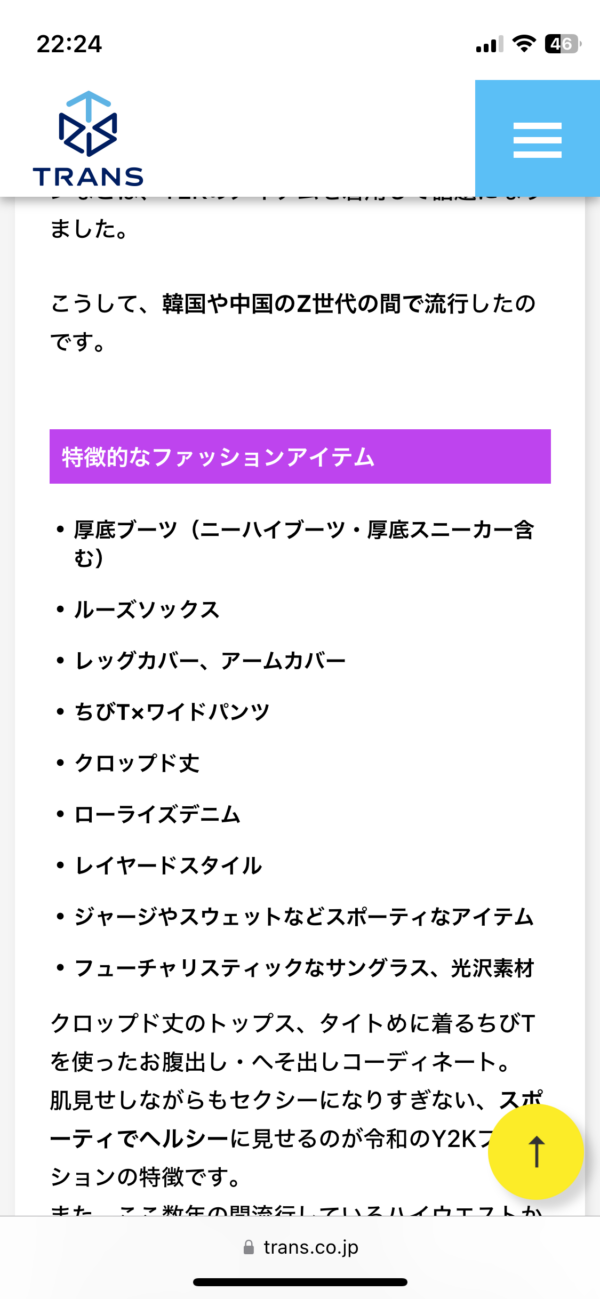The width and height of the screenshot is (600, 1299).
Task: Jump back to top with the yellow arrow button
Action: [536, 1152]
